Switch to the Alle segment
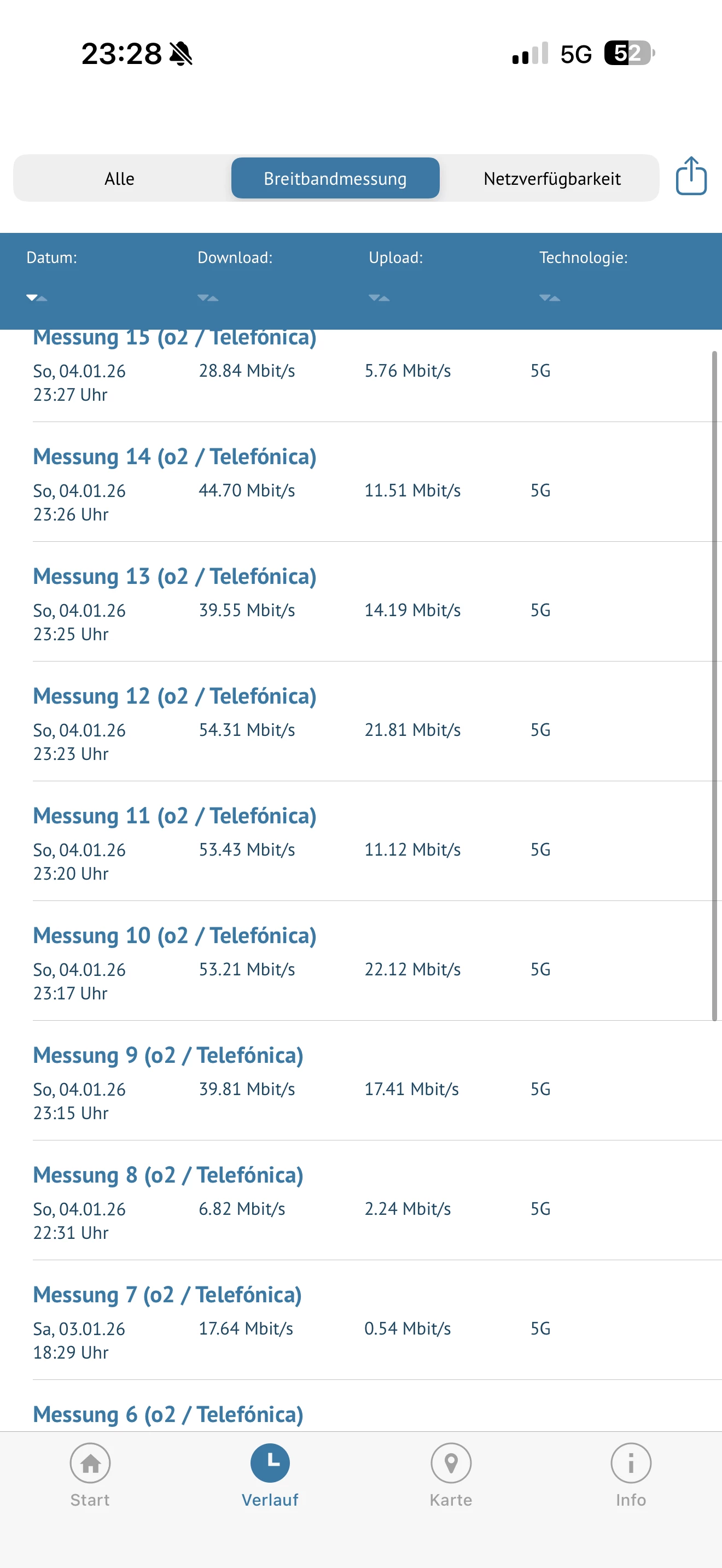 coord(119,178)
